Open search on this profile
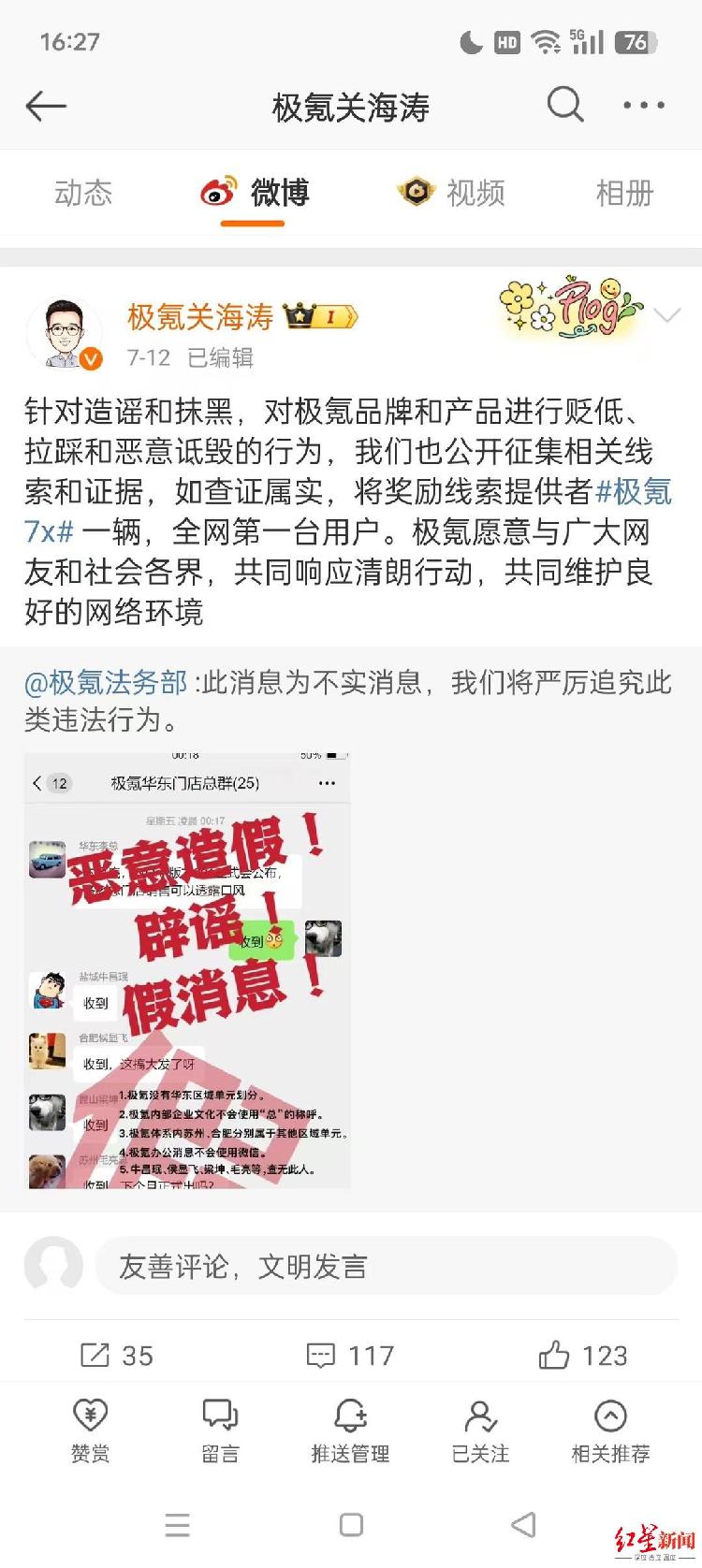 (x=564, y=106)
